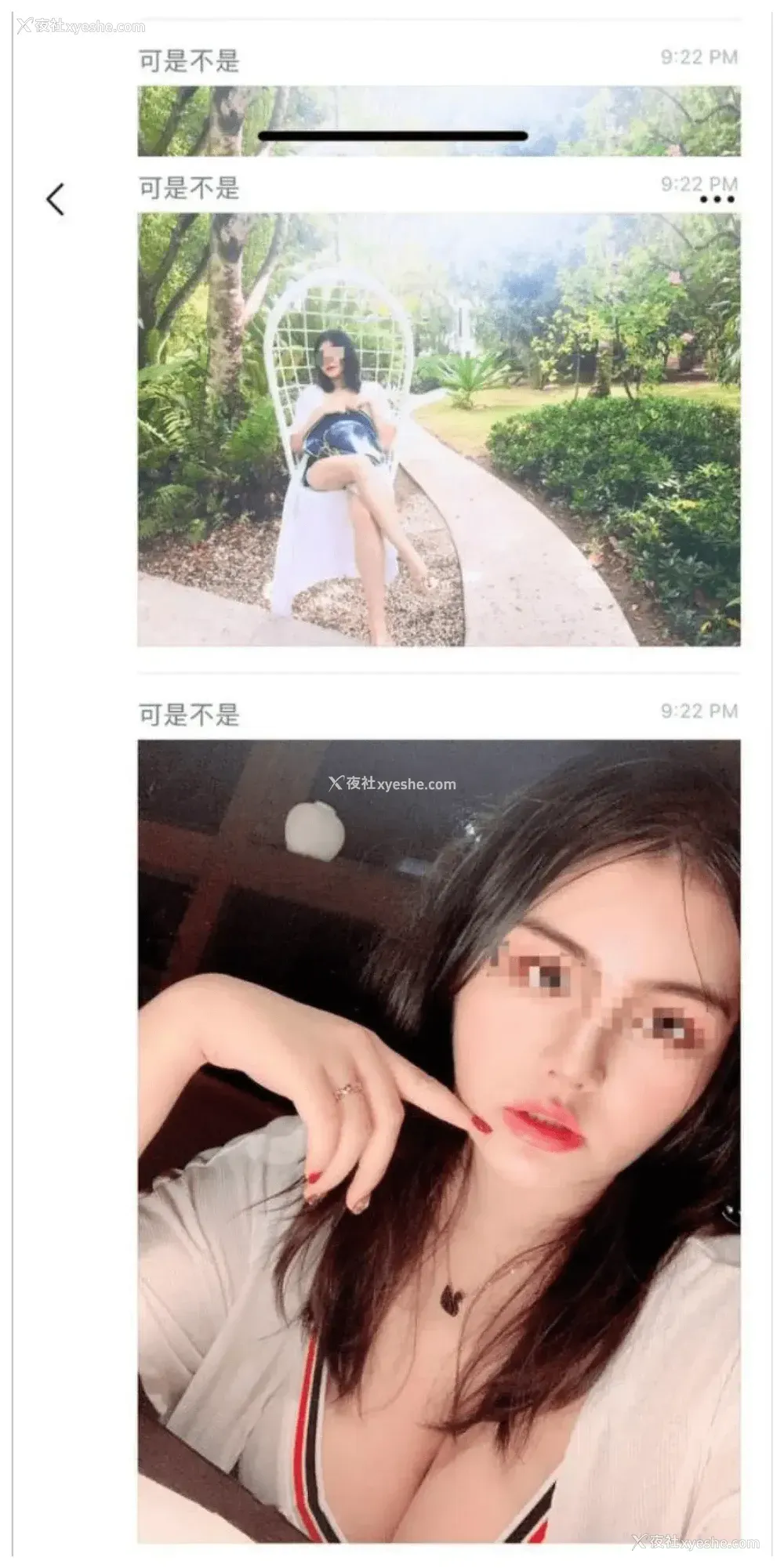Open the garden chair photo message
Screen dimensions: 784x1568
[x=438, y=429]
